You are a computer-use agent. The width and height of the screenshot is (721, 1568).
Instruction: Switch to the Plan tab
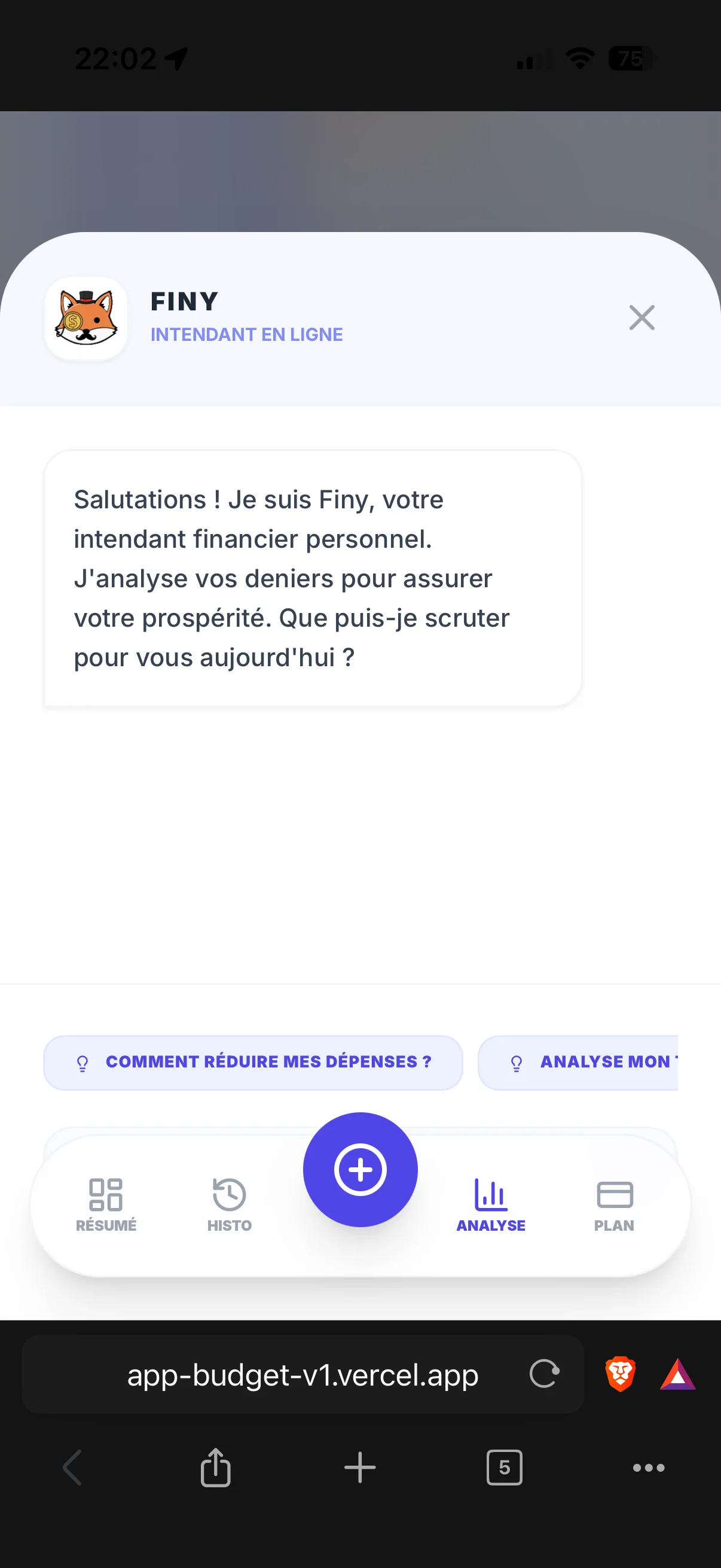[614, 1205]
